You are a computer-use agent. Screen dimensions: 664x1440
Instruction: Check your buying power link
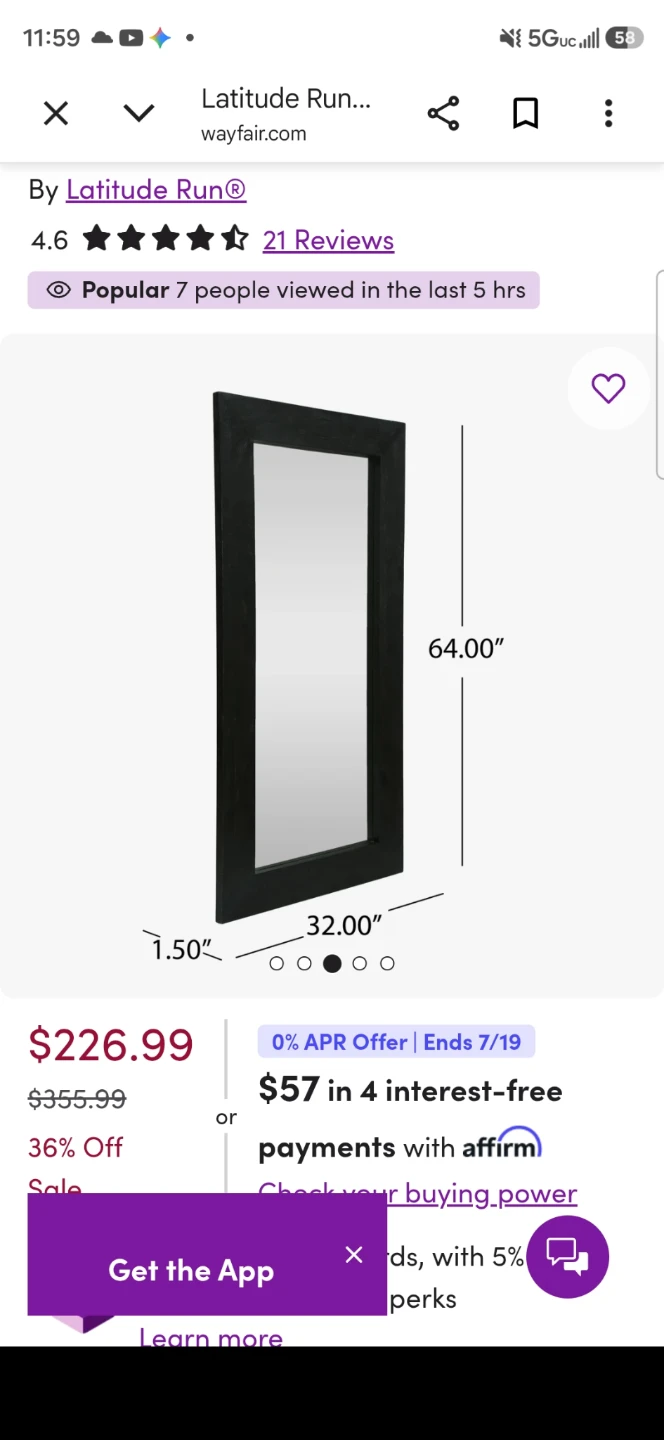[x=418, y=1193]
